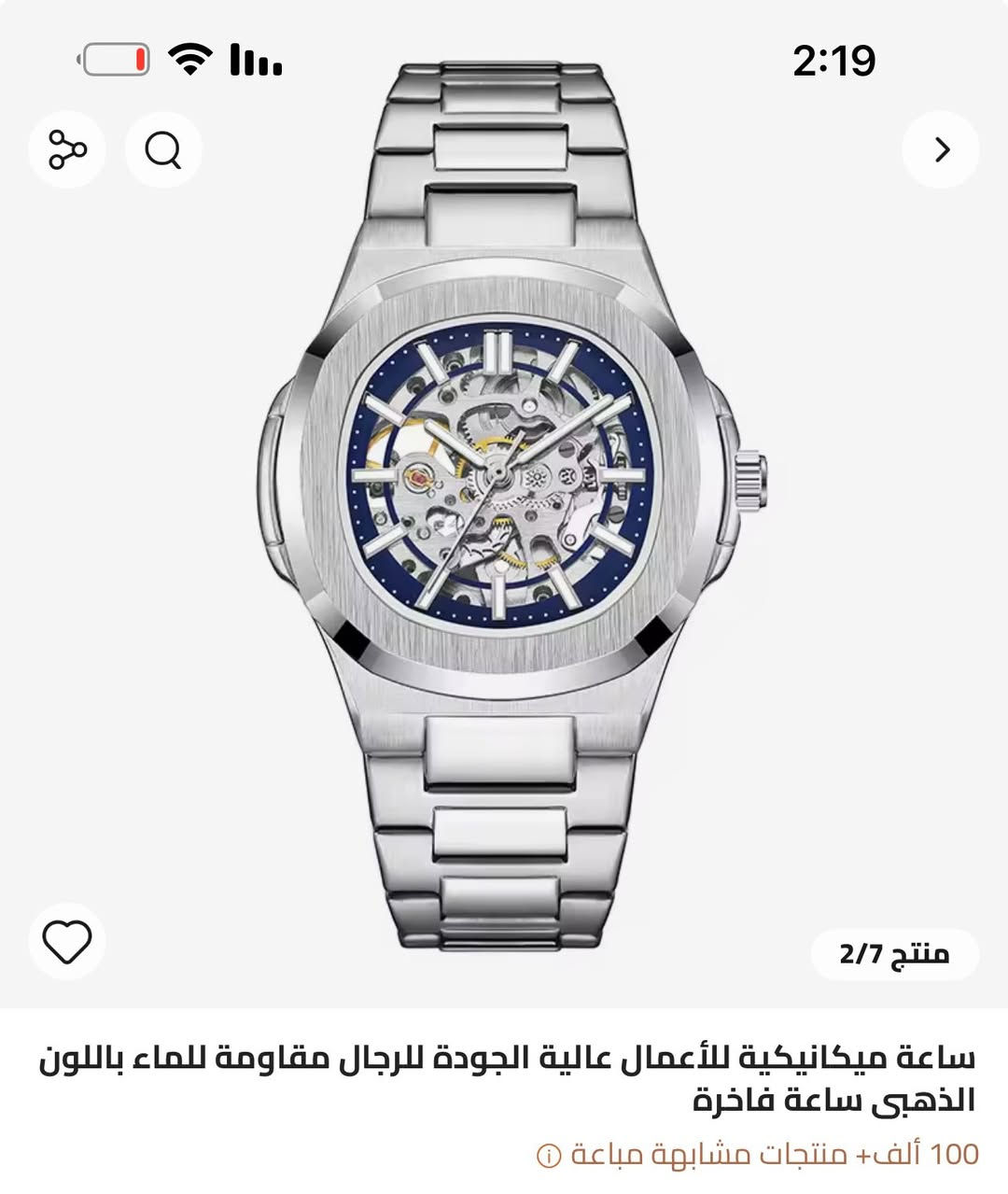The height and width of the screenshot is (1194, 1008).
Task: Add the watch to favorites
Action: click(67, 941)
